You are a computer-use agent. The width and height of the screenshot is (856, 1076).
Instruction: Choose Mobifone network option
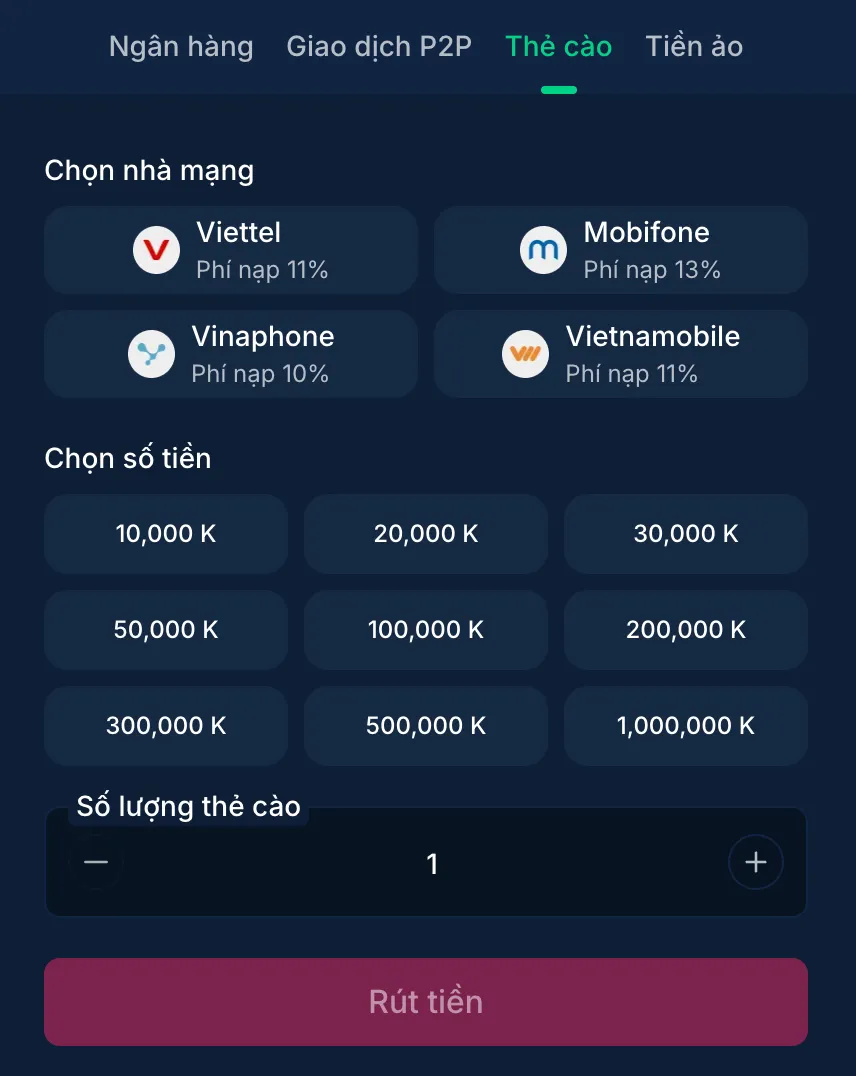[620, 250]
